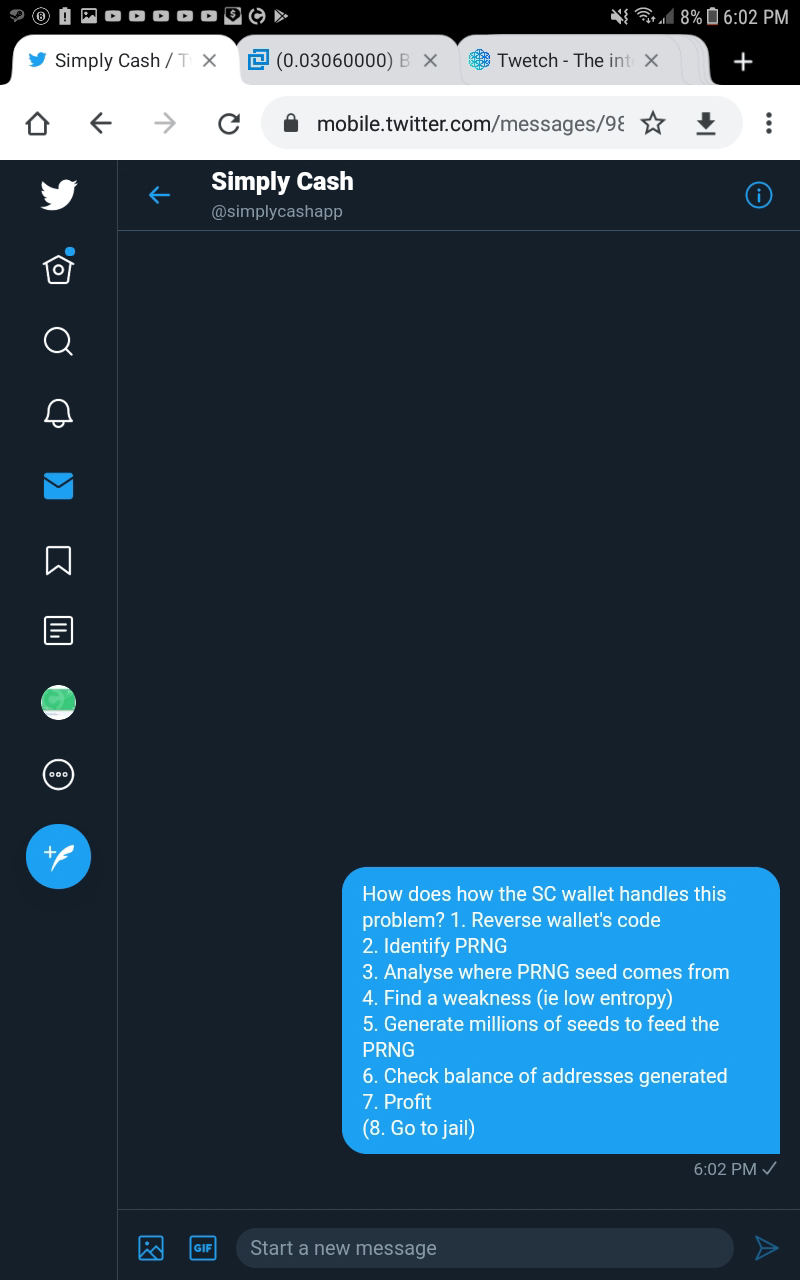Open a new browser tab

pos(742,62)
